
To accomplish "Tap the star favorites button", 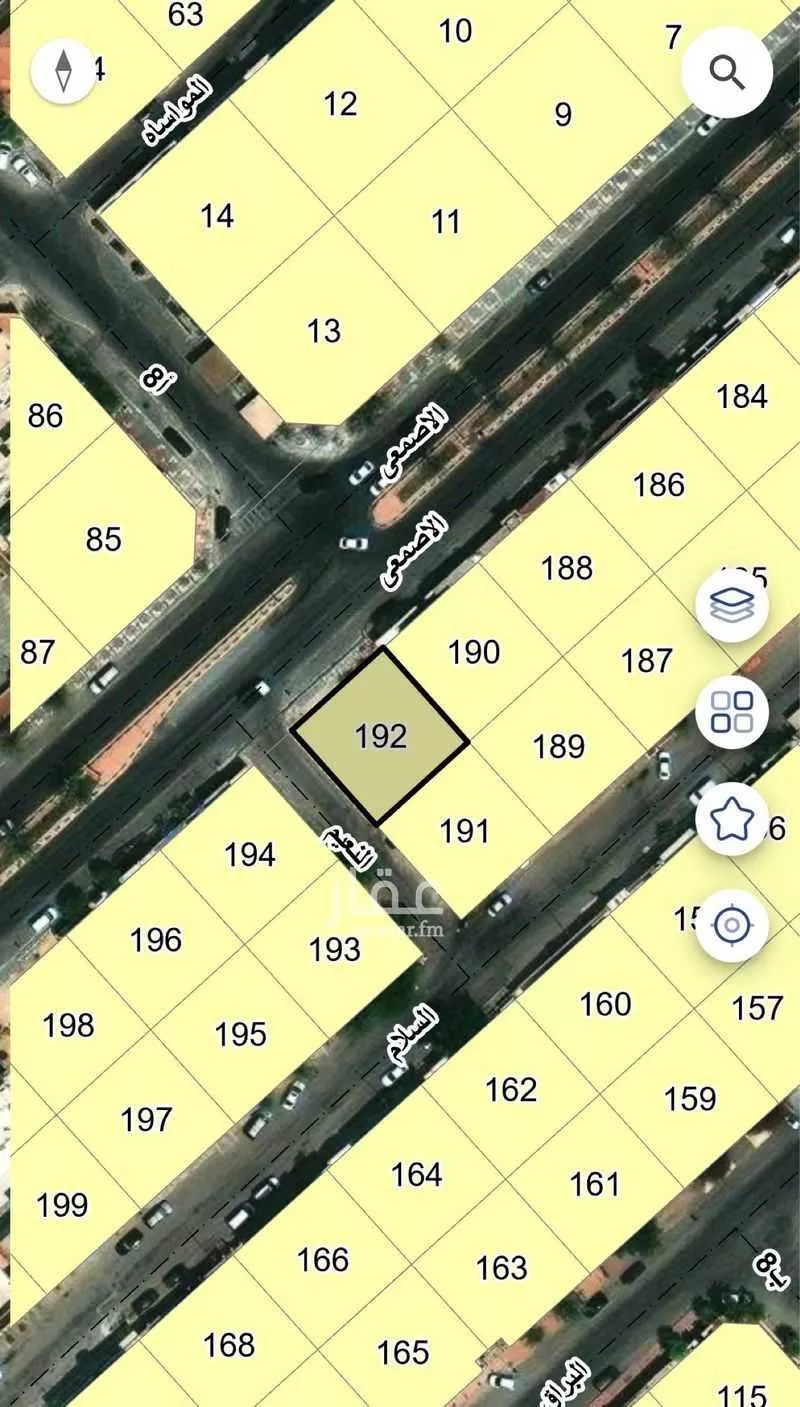I will click(x=732, y=819).
